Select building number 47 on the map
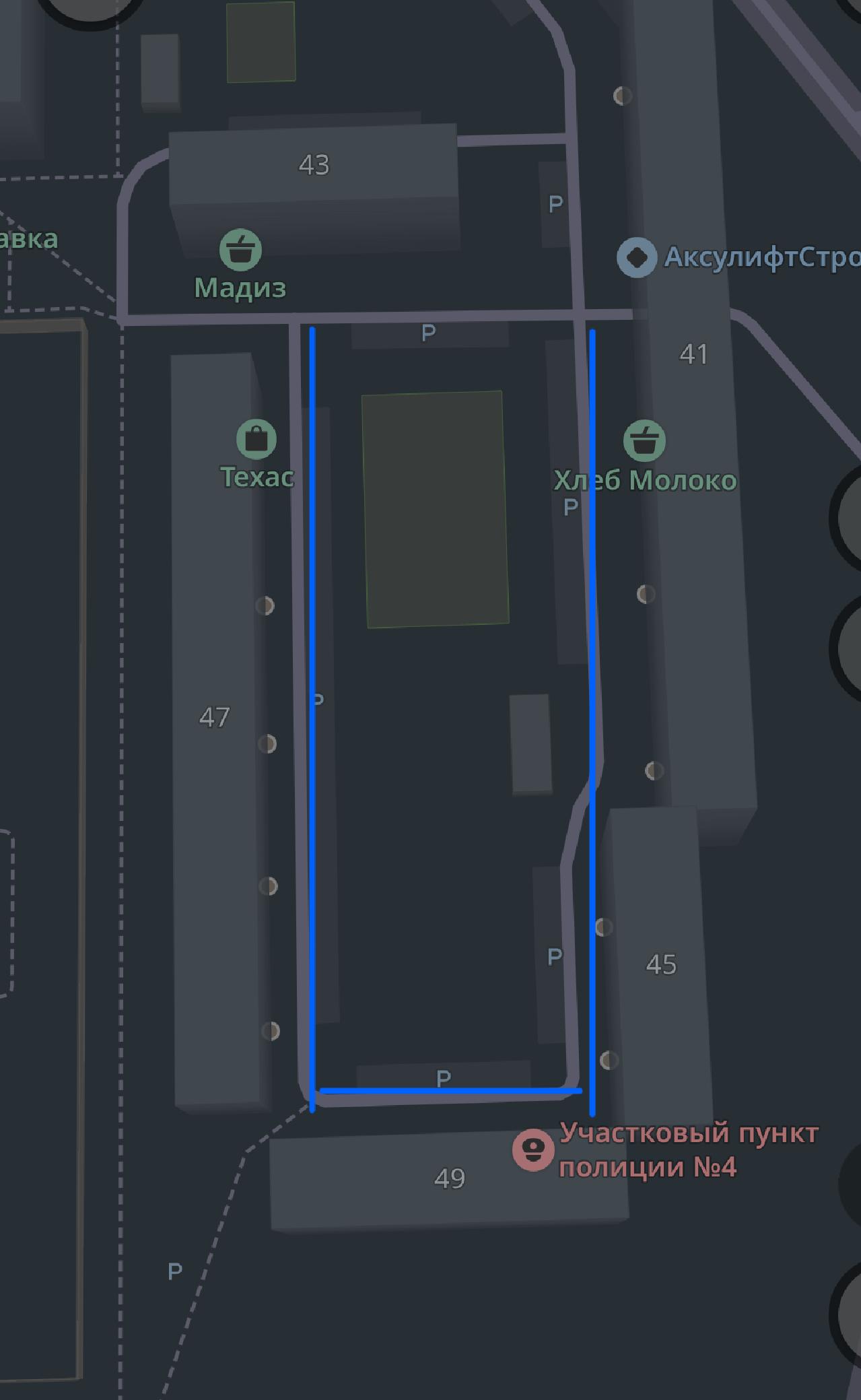 [x=215, y=717]
